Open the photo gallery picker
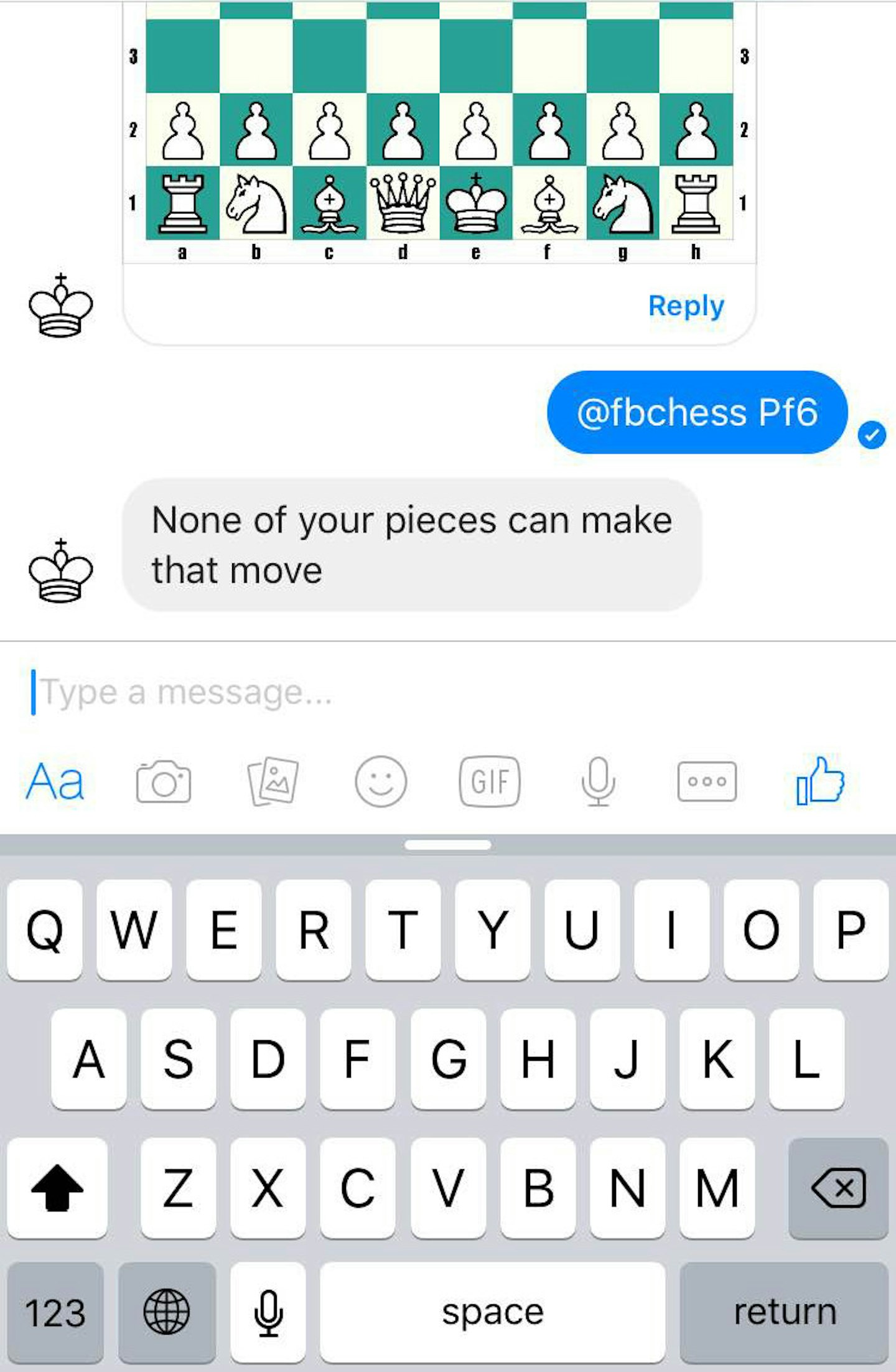Image resolution: width=896 pixels, height=1372 pixels. (x=273, y=781)
